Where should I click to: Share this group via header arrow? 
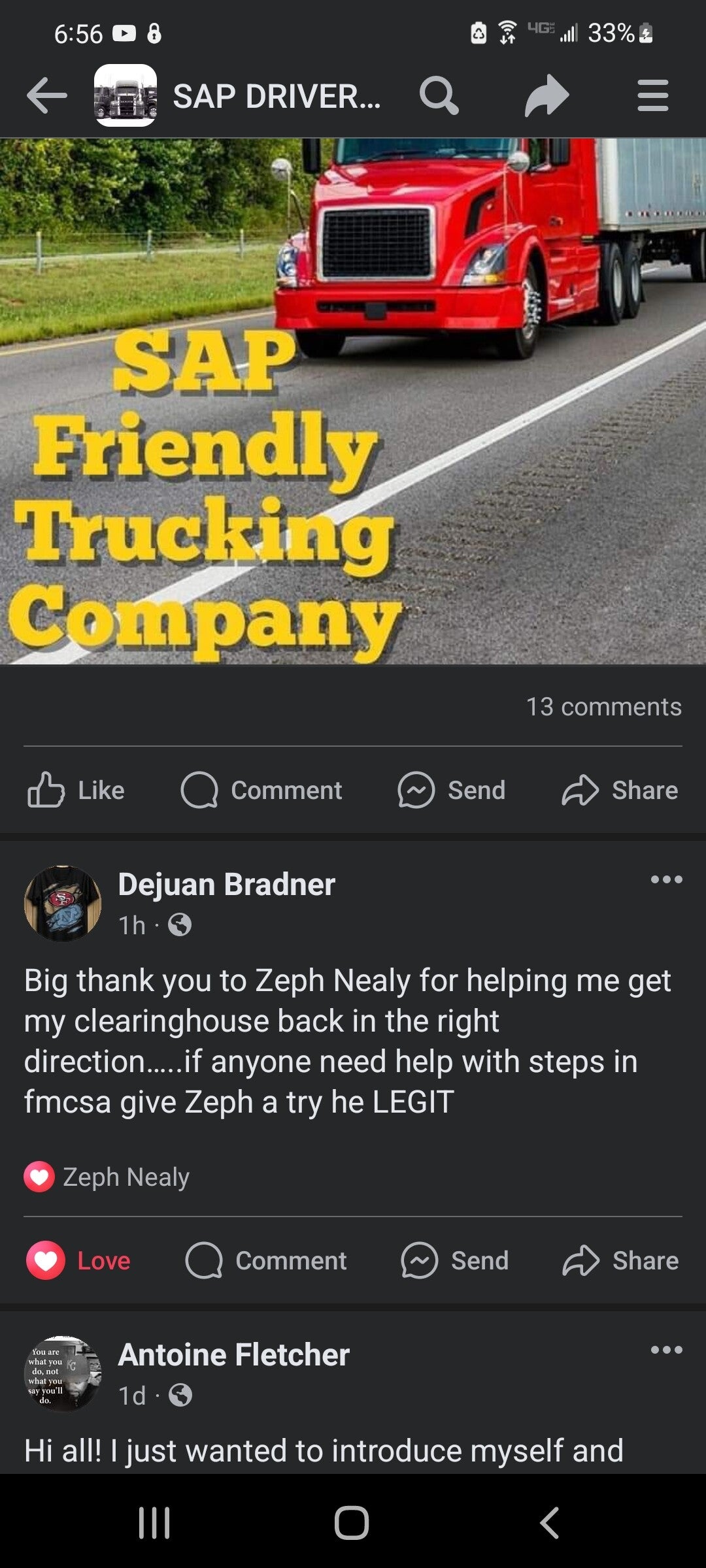pyautogui.click(x=546, y=96)
